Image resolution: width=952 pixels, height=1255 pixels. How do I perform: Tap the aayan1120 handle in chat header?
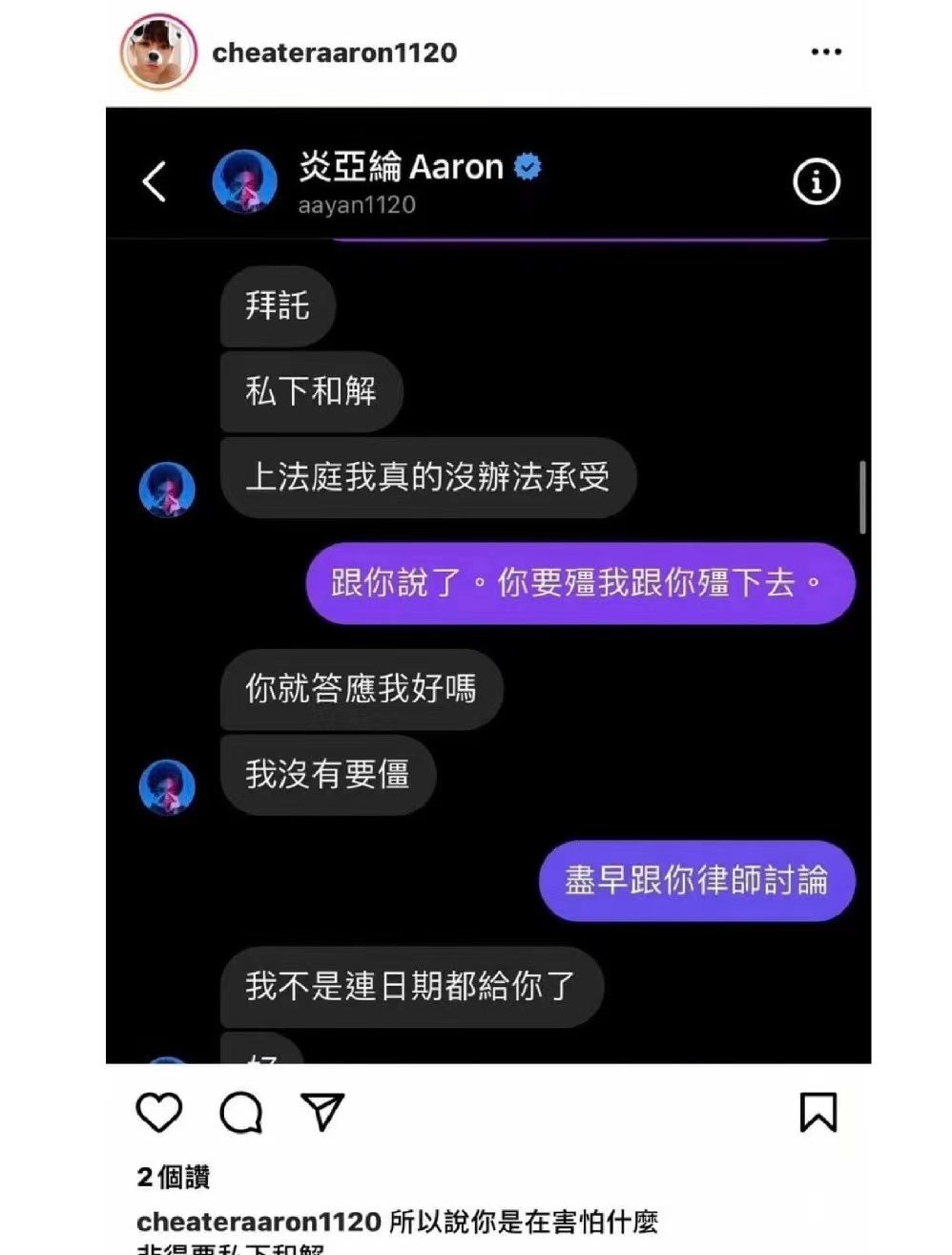tap(358, 204)
